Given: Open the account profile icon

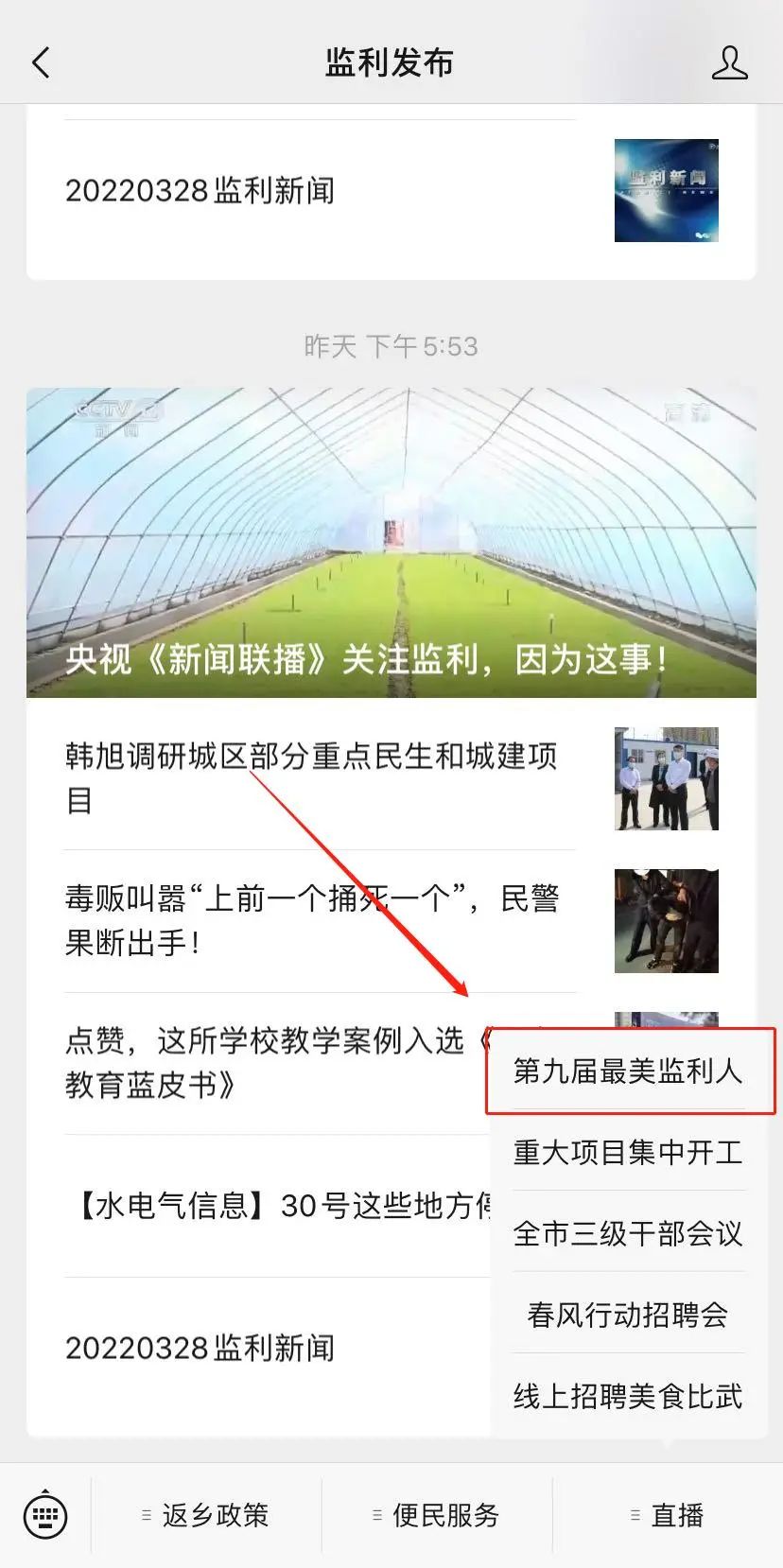Looking at the screenshot, I should (729, 62).
